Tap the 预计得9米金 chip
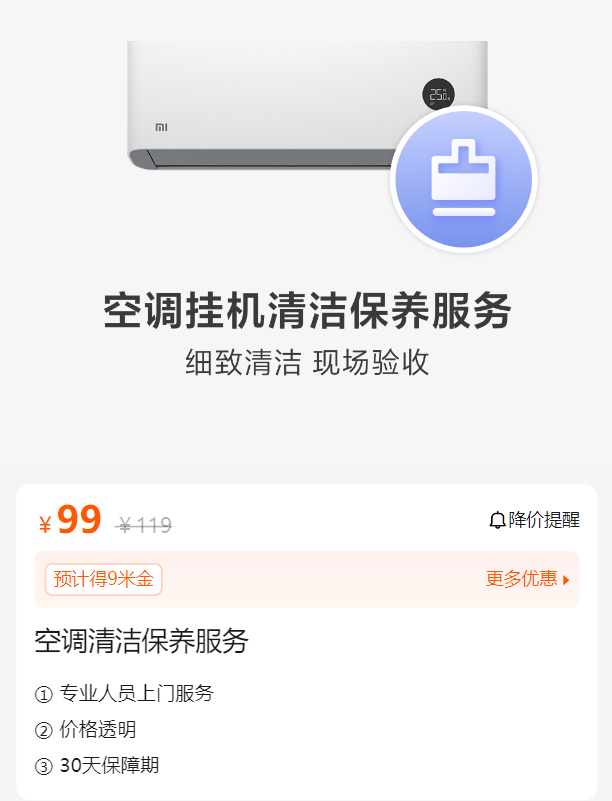The width and height of the screenshot is (612, 801). 103,579
